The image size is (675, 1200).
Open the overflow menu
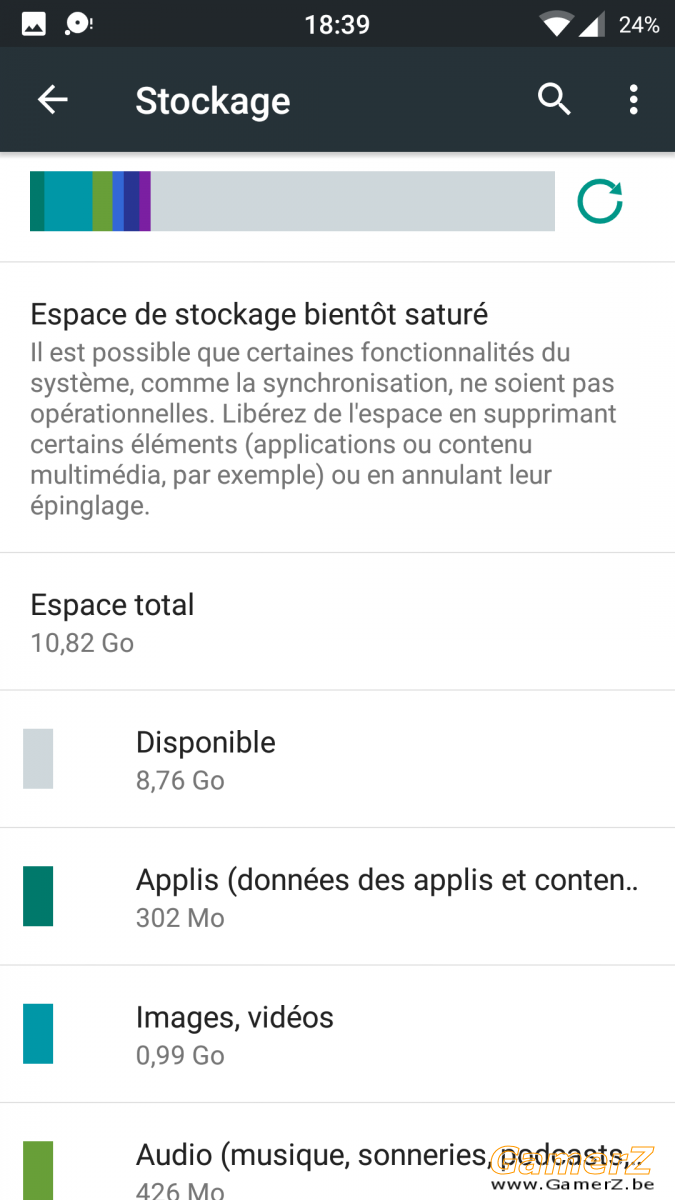633,100
